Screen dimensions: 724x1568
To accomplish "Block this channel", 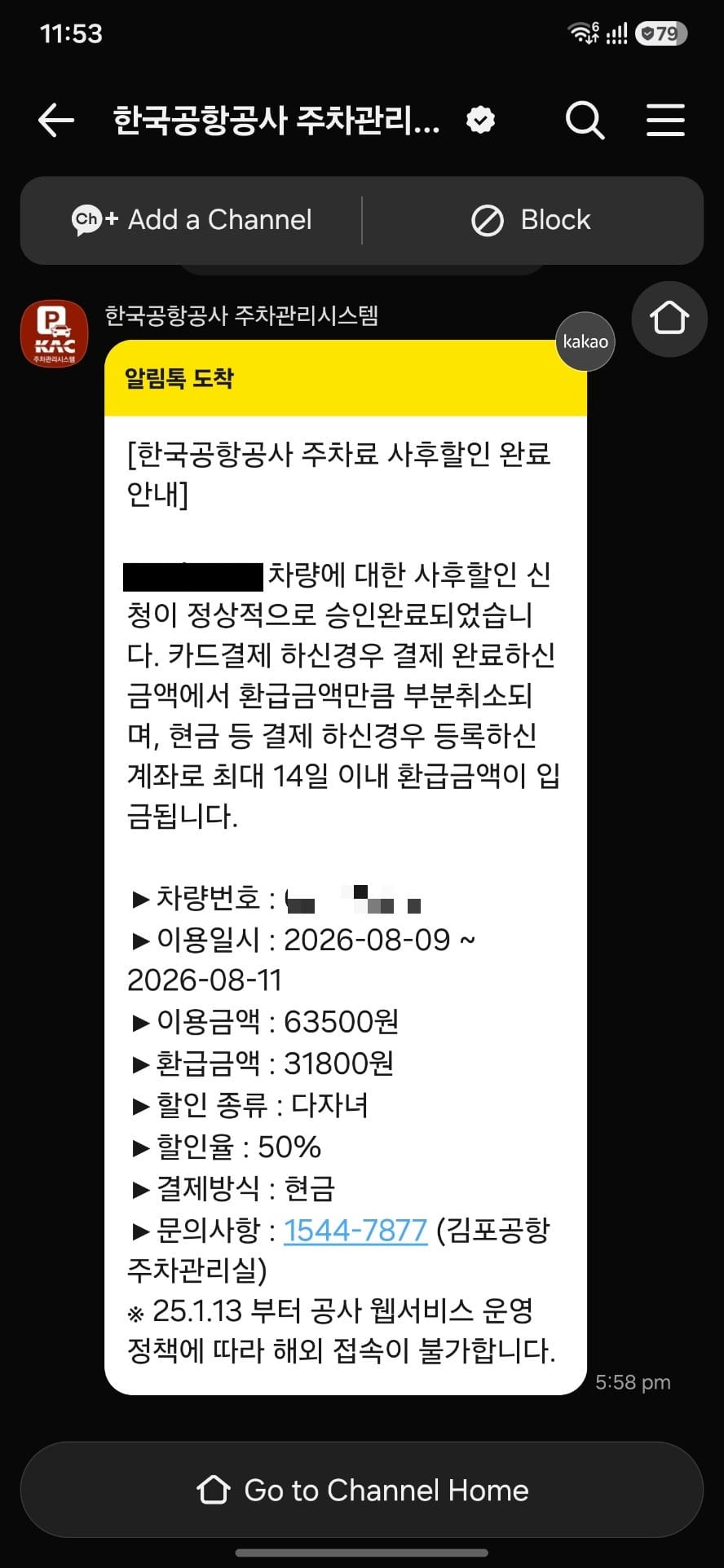I will [531, 220].
